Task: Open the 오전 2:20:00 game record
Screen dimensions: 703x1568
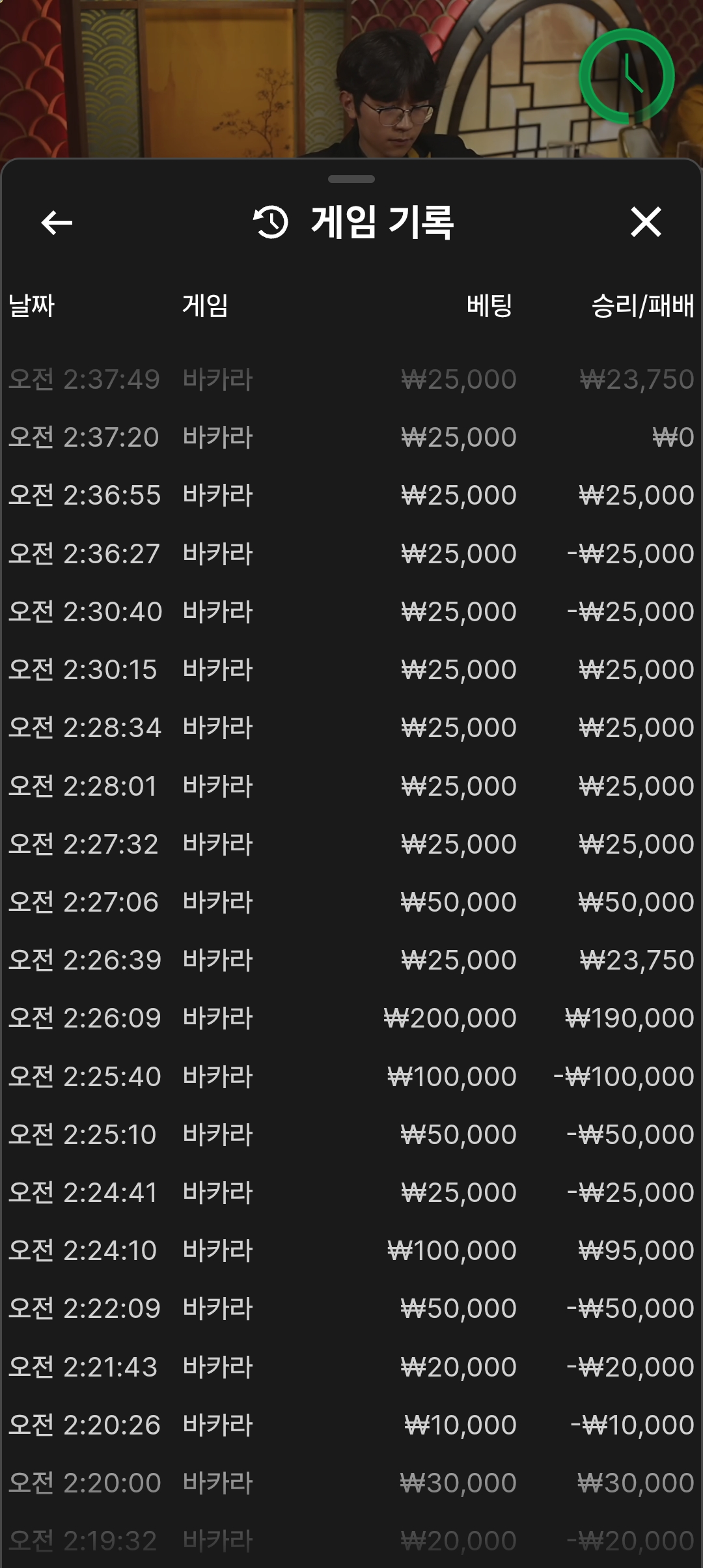Action: [x=351, y=1483]
